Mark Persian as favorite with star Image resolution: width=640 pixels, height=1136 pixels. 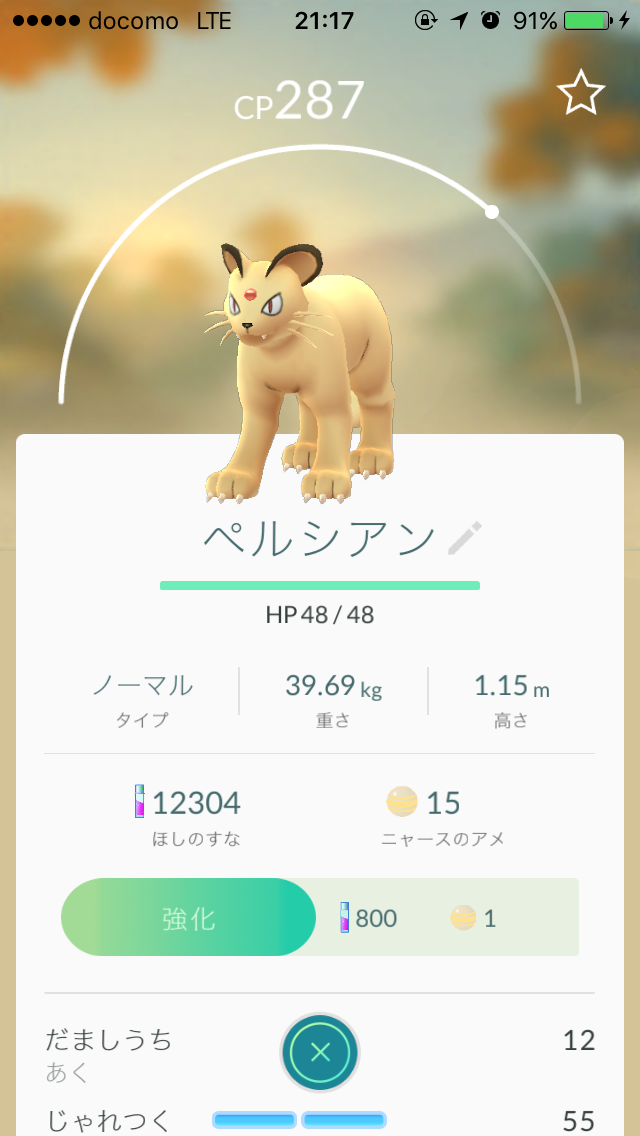coord(580,94)
